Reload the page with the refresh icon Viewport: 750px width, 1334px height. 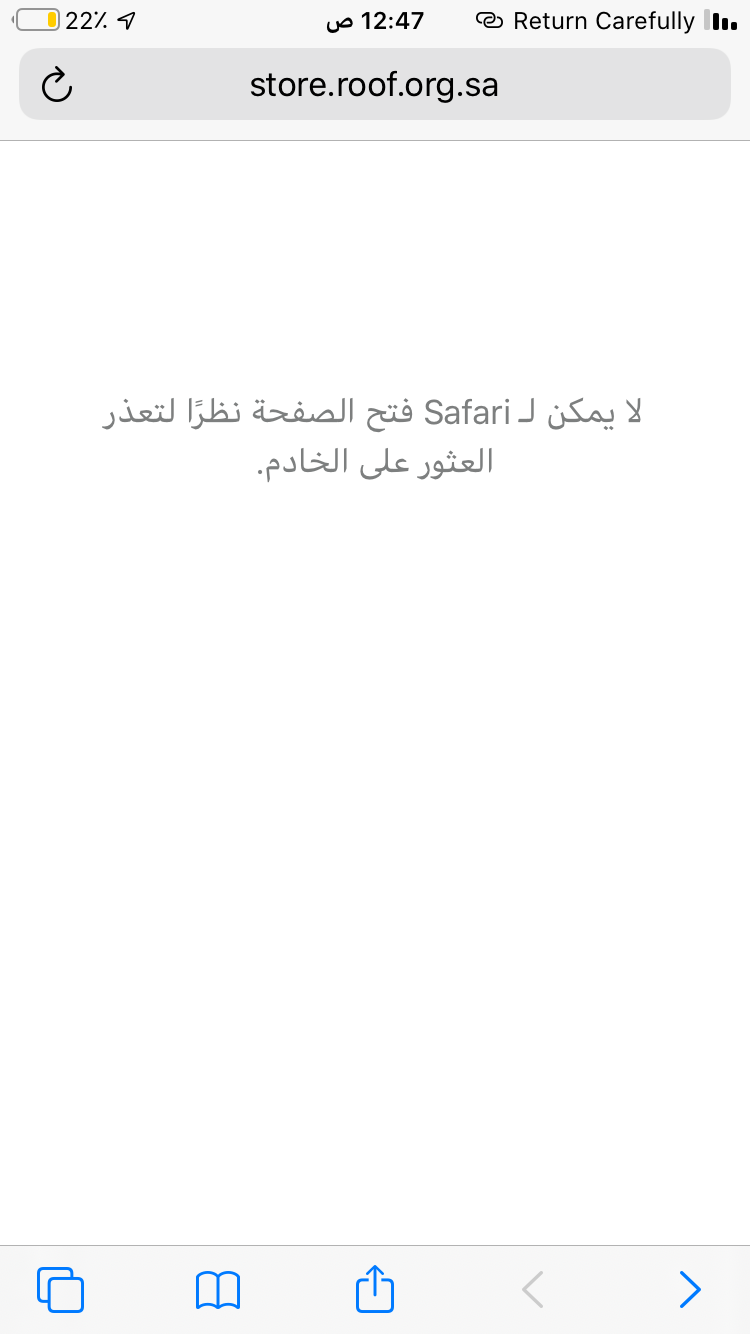pos(57,85)
